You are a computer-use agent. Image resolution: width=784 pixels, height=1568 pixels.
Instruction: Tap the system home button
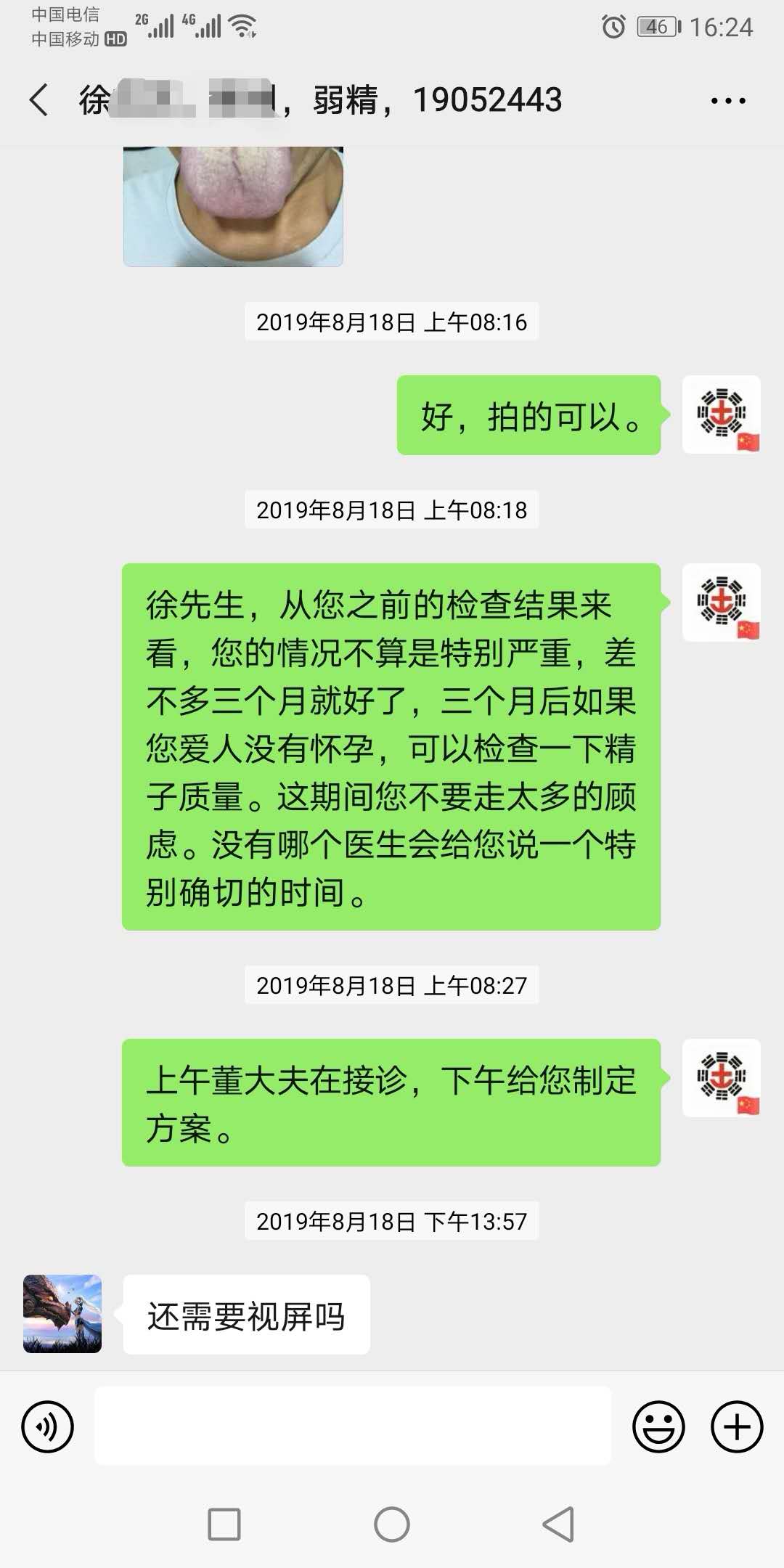click(392, 1524)
